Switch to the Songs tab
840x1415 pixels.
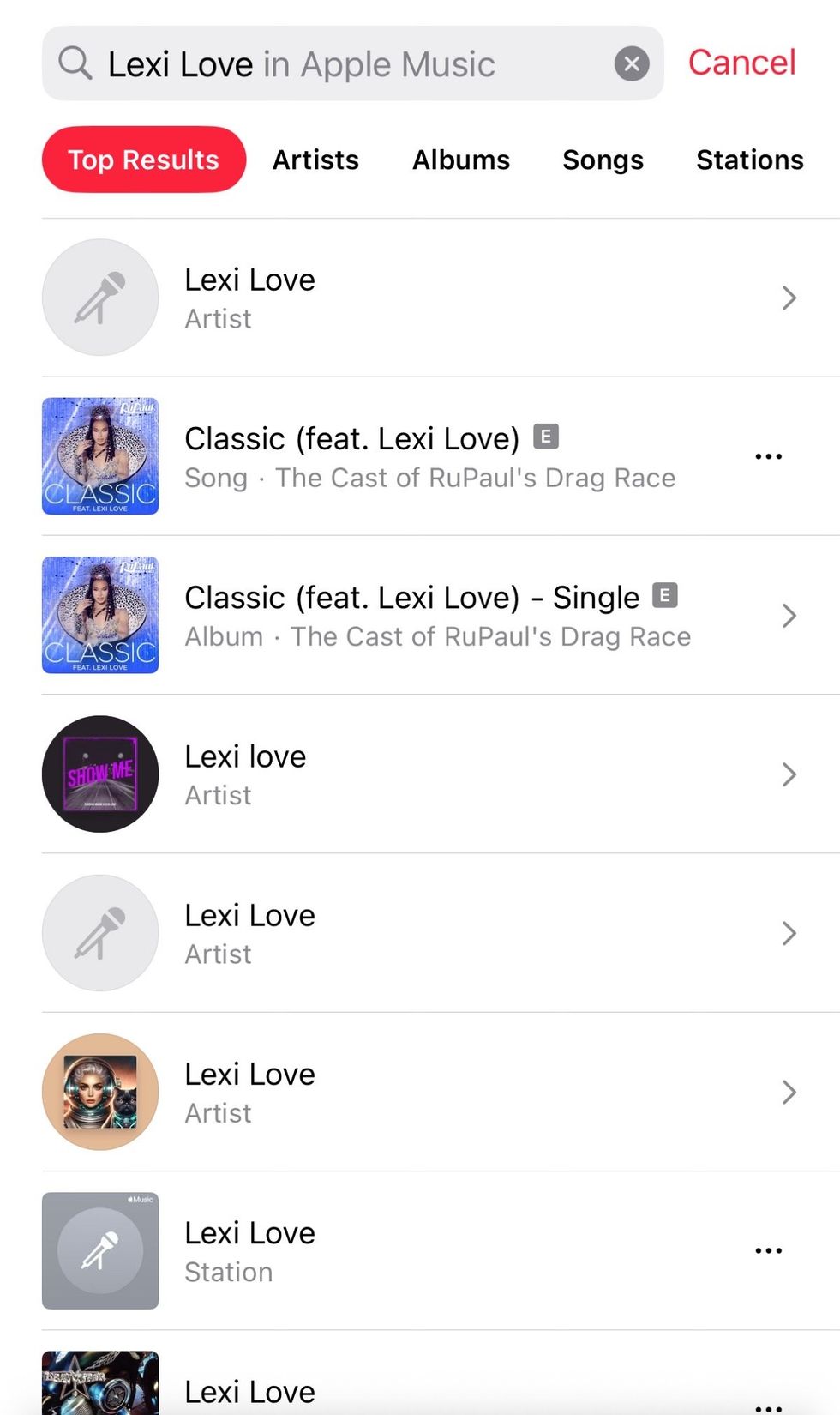(x=603, y=160)
